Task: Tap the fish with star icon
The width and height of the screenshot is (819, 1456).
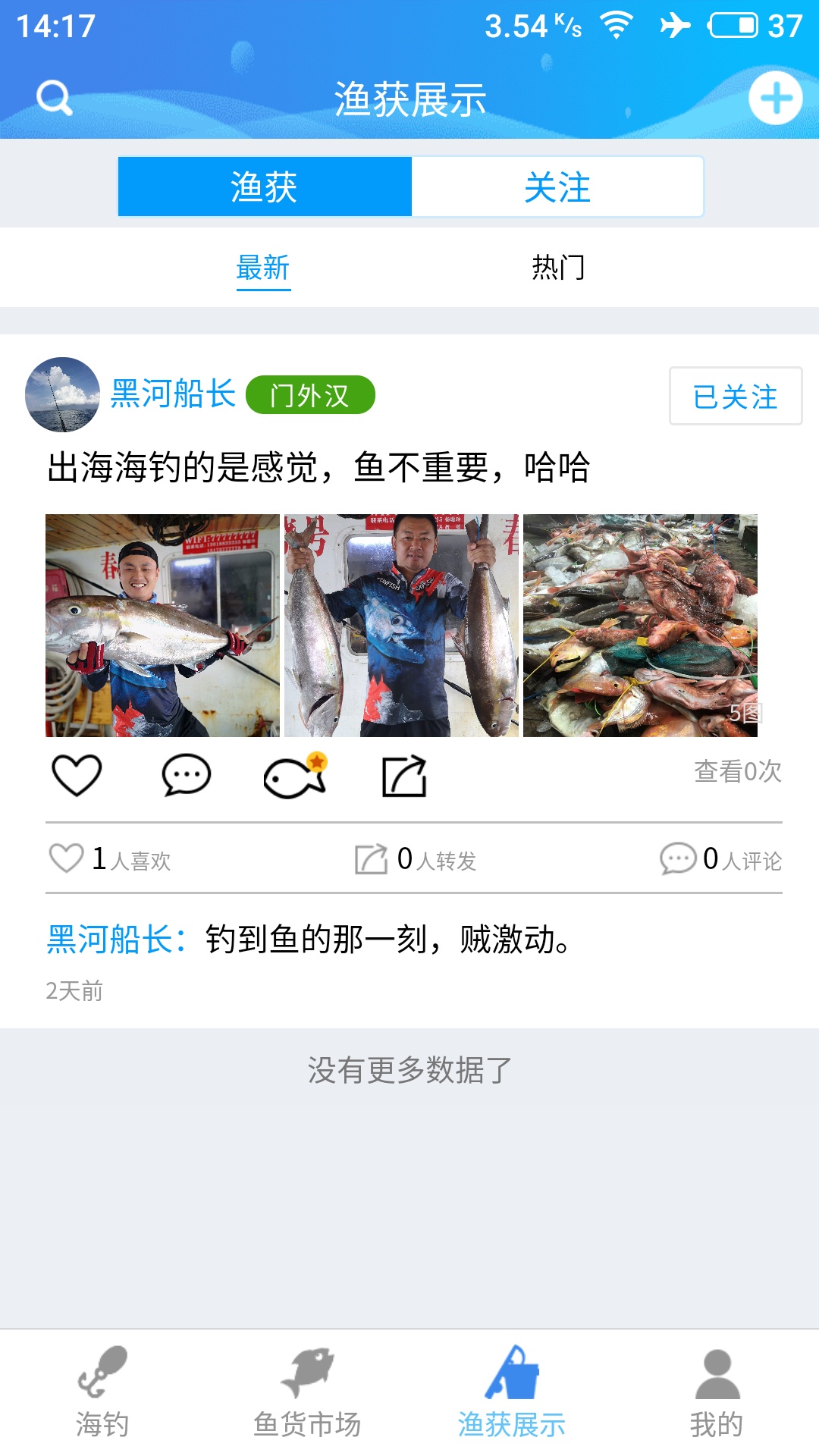Action: (x=296, y=775)
